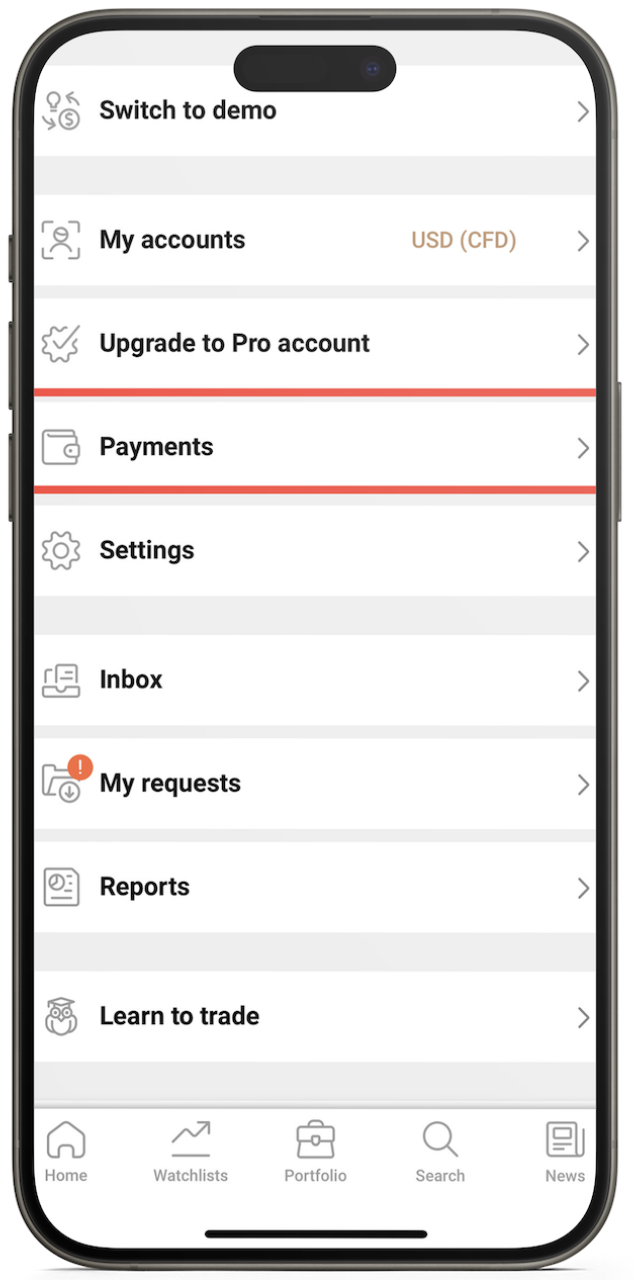View My requests
The height and width of the screenshot is (1280, 634).
(170, 784)
